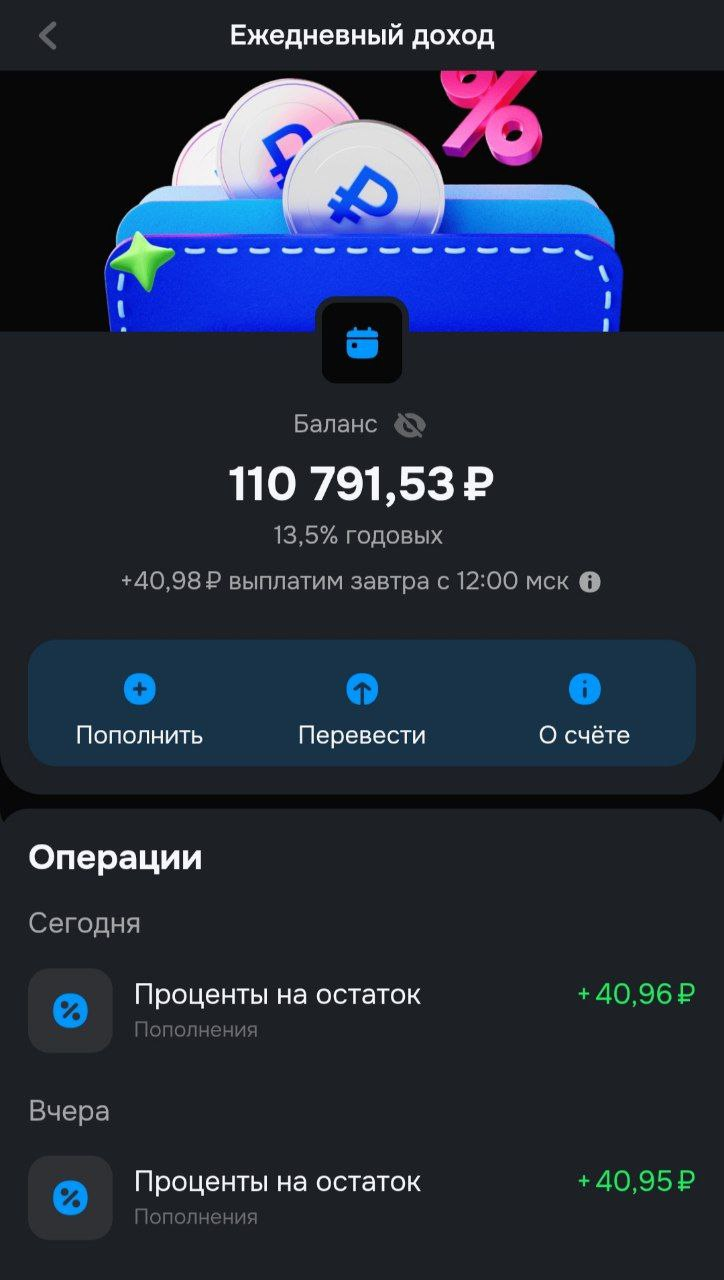The width and height of the screenshot is (724, 1280).
Task: Go back from Ежедневный доход screen
Action: pos(47,36)
